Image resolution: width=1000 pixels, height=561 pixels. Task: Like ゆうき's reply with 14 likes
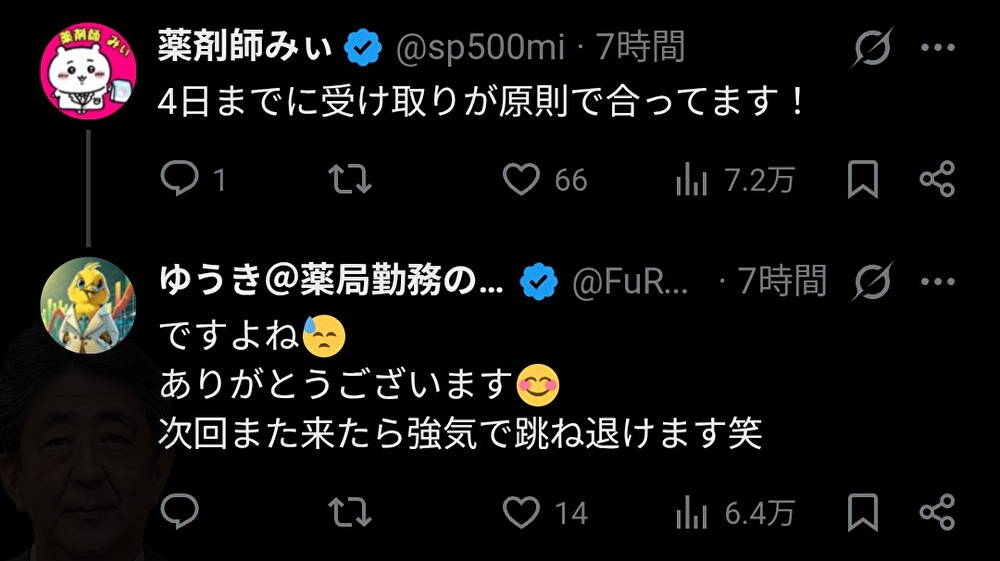point(521,513)
